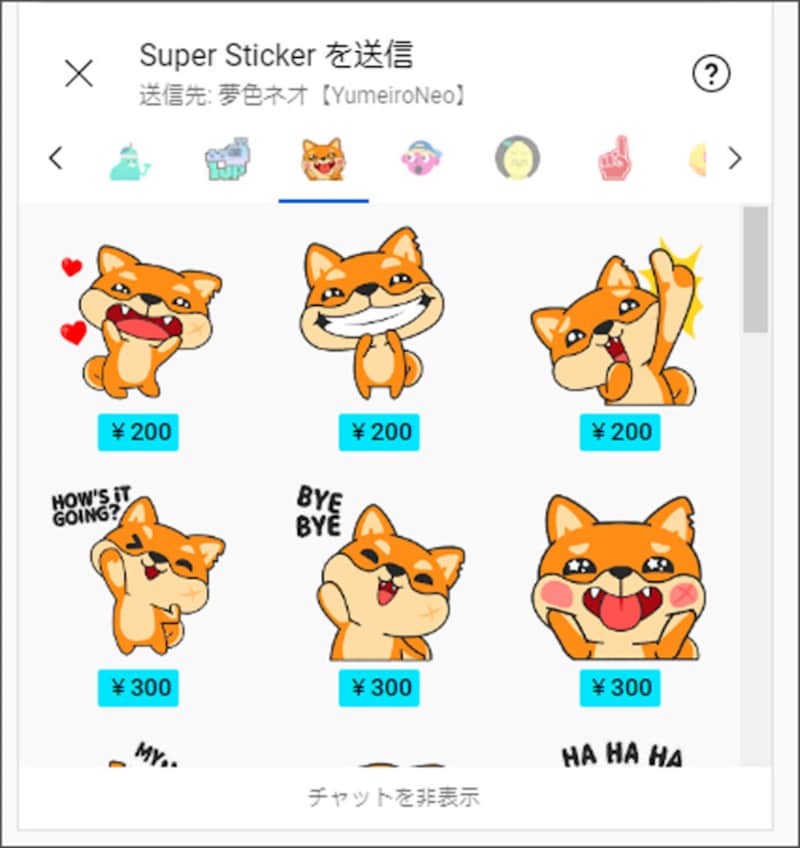Image resolution: width=800 pixels, height=848 pixels.
Task: Open the help question mark icon
Action: [x=712, y=73]
